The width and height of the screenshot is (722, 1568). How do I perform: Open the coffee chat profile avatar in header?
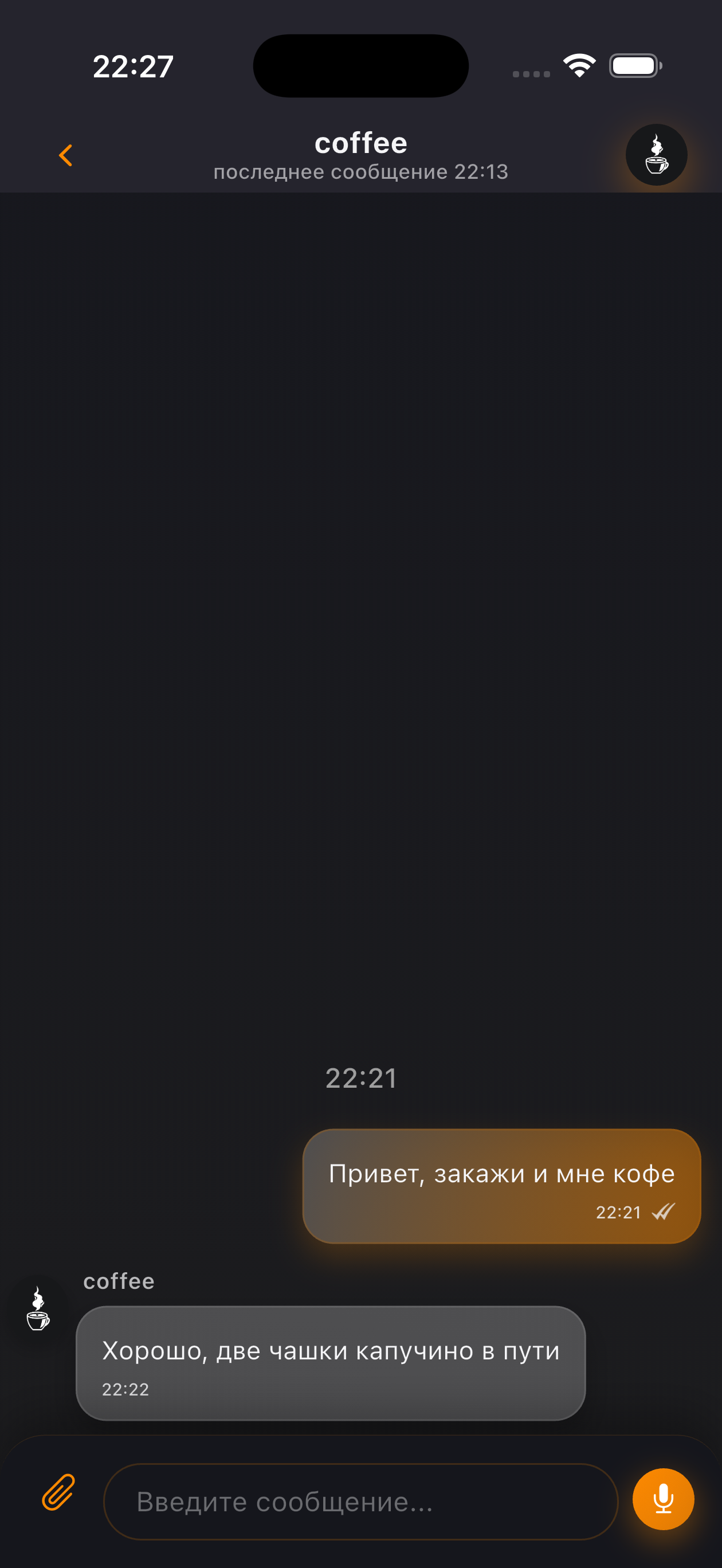(656, 155)
